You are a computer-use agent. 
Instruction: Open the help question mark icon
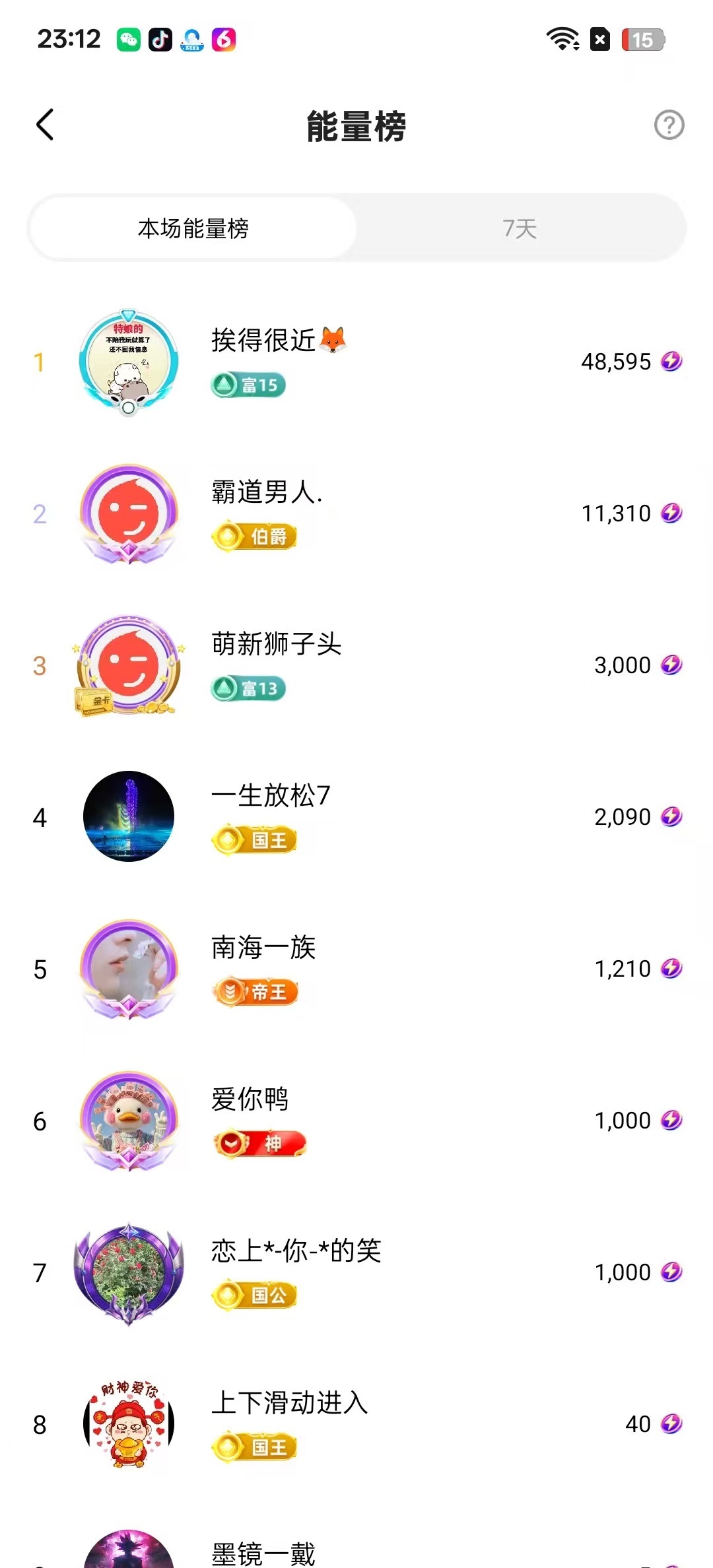click(669, 125)
